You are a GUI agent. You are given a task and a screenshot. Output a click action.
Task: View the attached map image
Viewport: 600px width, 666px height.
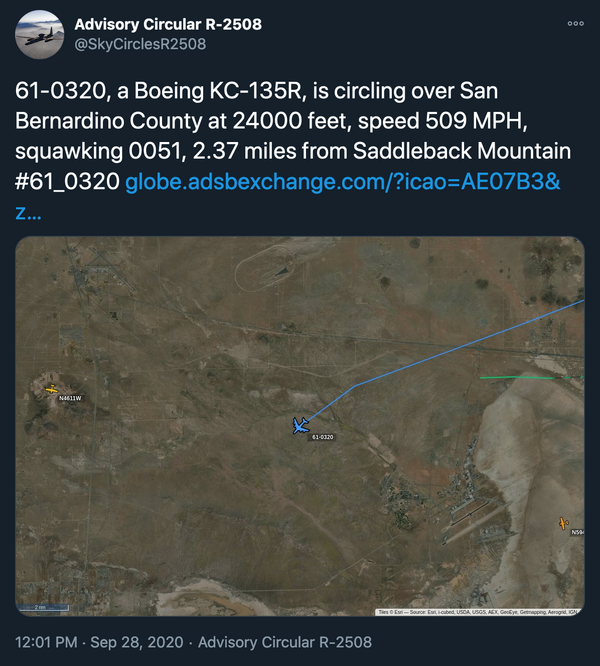point(300,425)
